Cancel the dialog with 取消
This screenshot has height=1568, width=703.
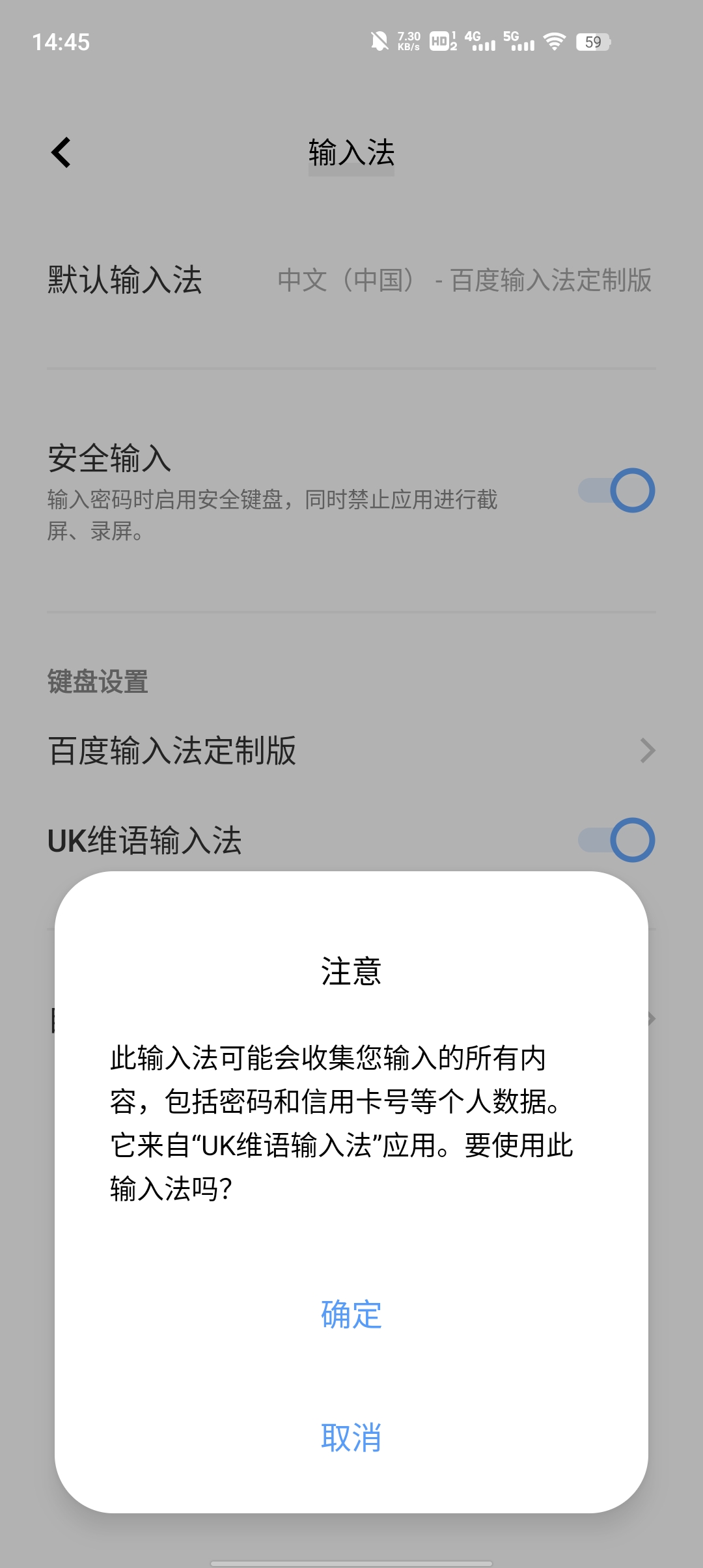pos(351,1437)
